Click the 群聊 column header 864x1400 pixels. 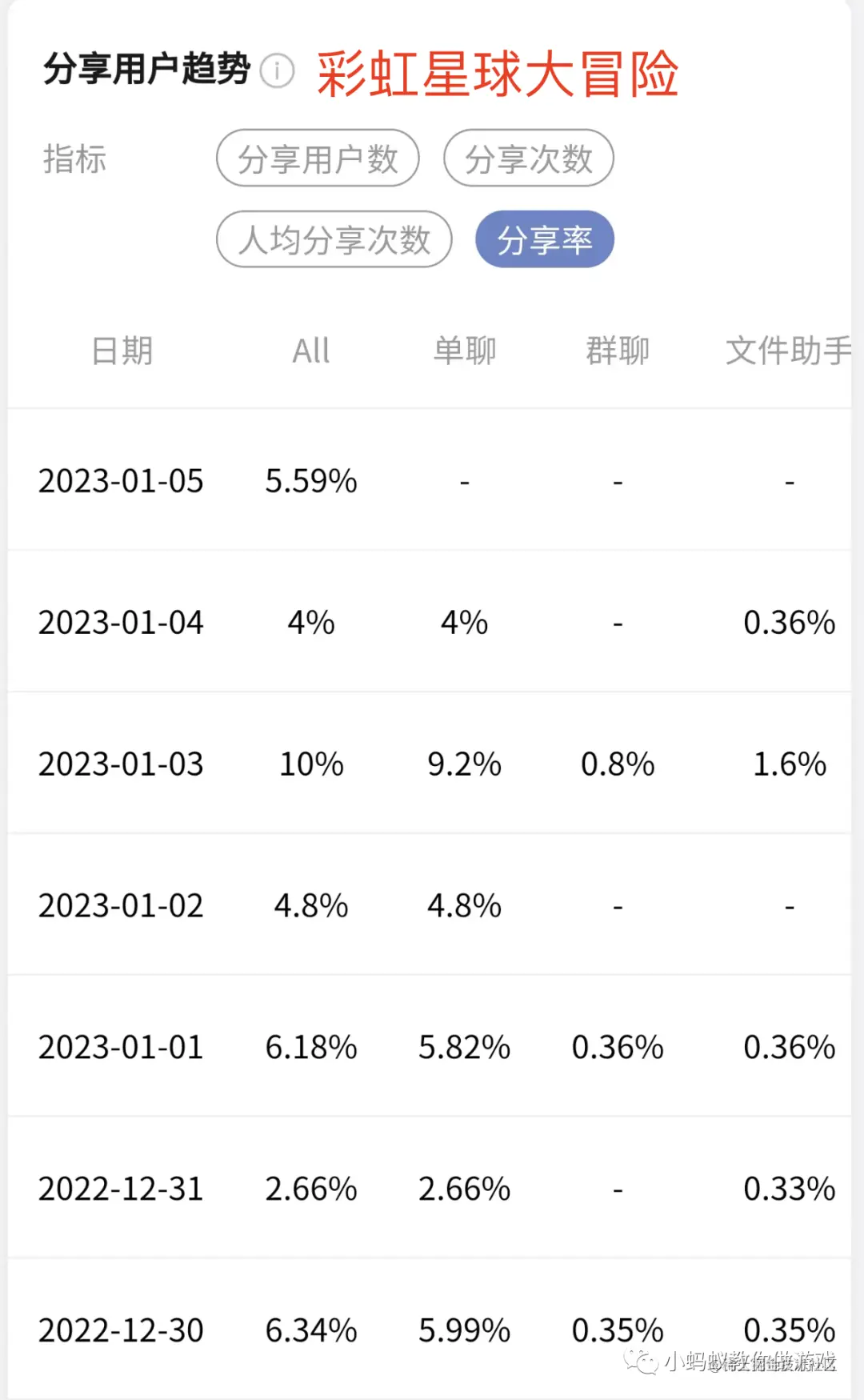[x=618, y=351]
